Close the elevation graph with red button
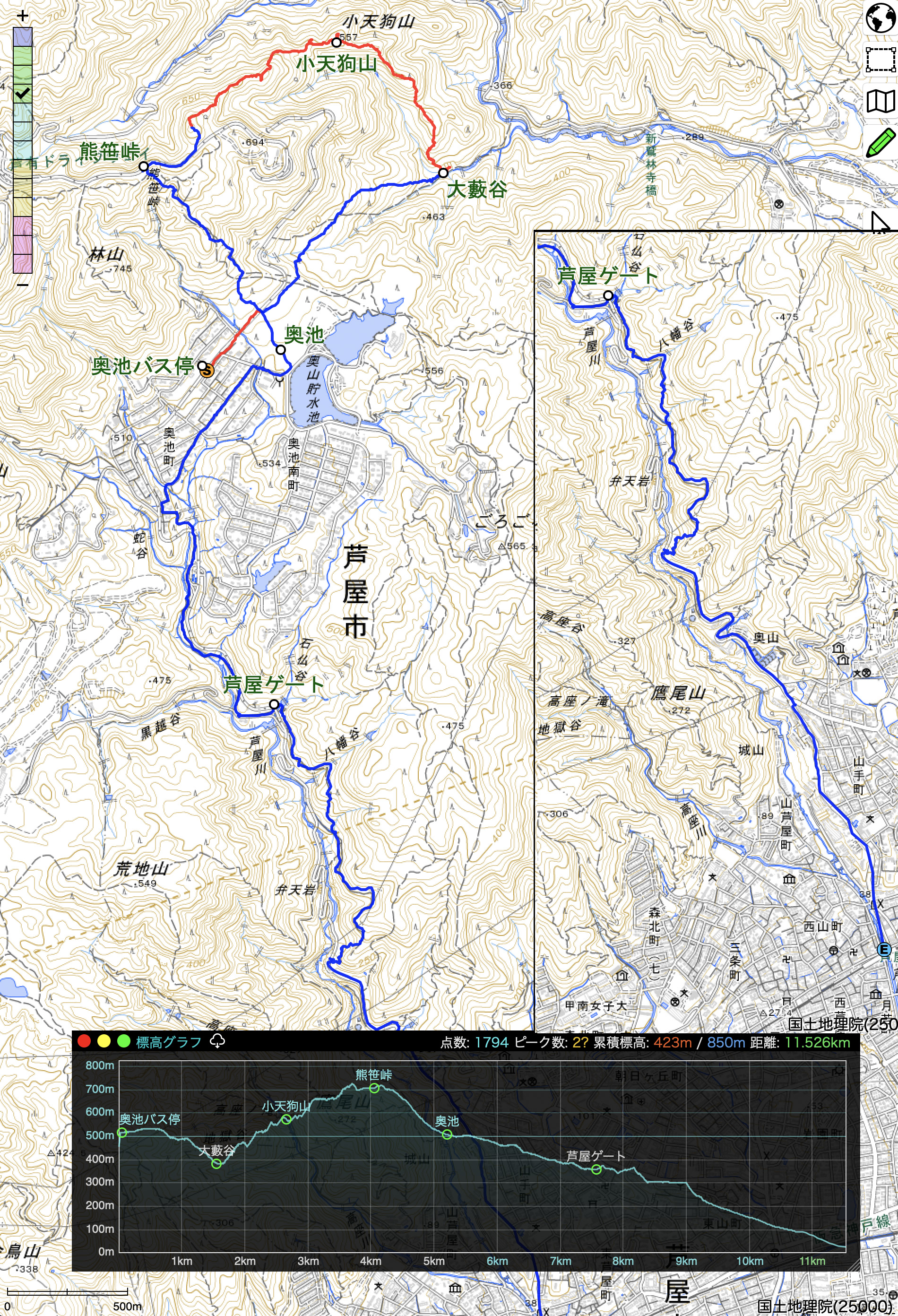898x1316 pixels. (84, 1041)
